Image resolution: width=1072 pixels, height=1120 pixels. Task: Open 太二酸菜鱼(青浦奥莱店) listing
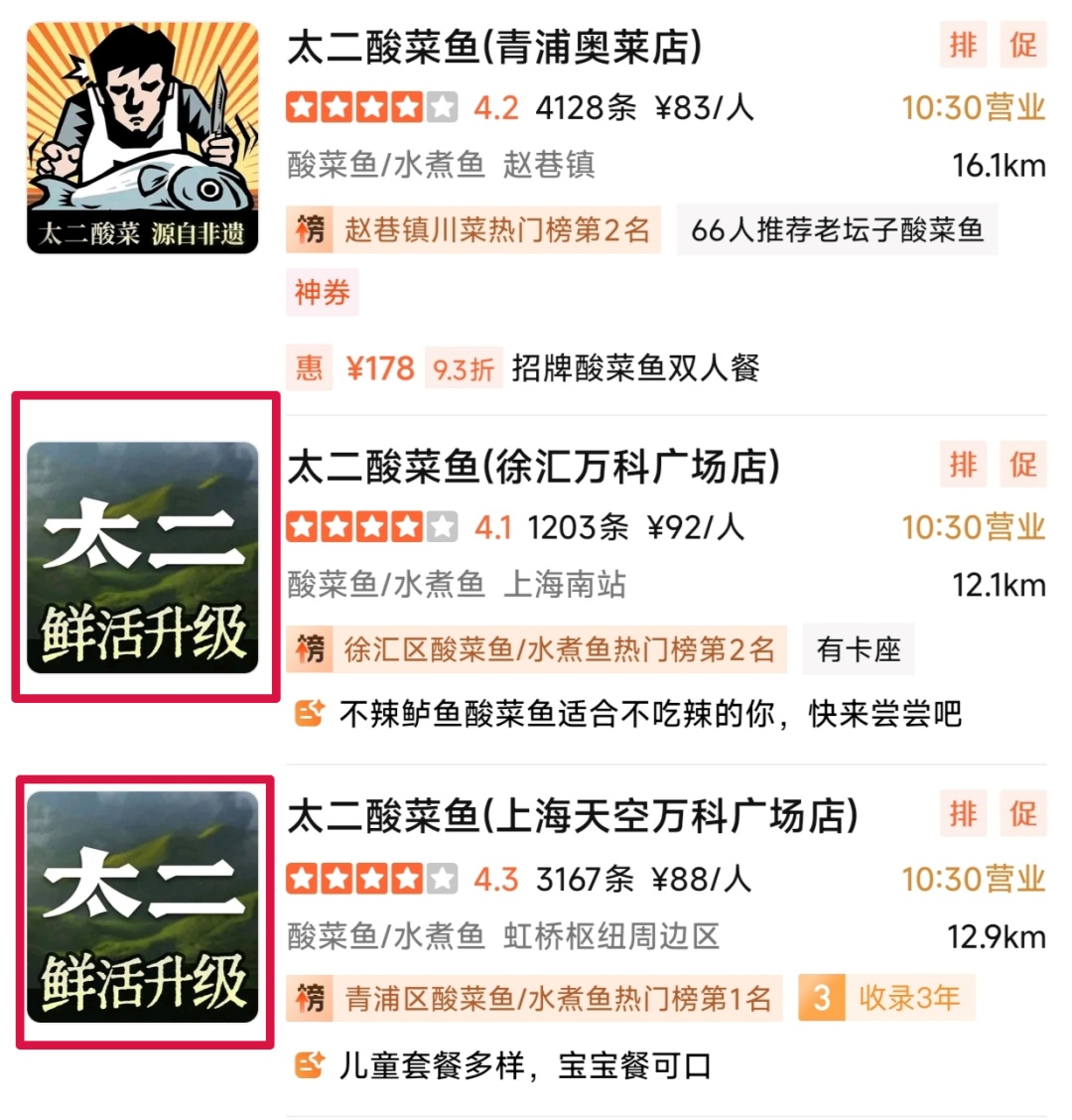[x=494, y=47]
